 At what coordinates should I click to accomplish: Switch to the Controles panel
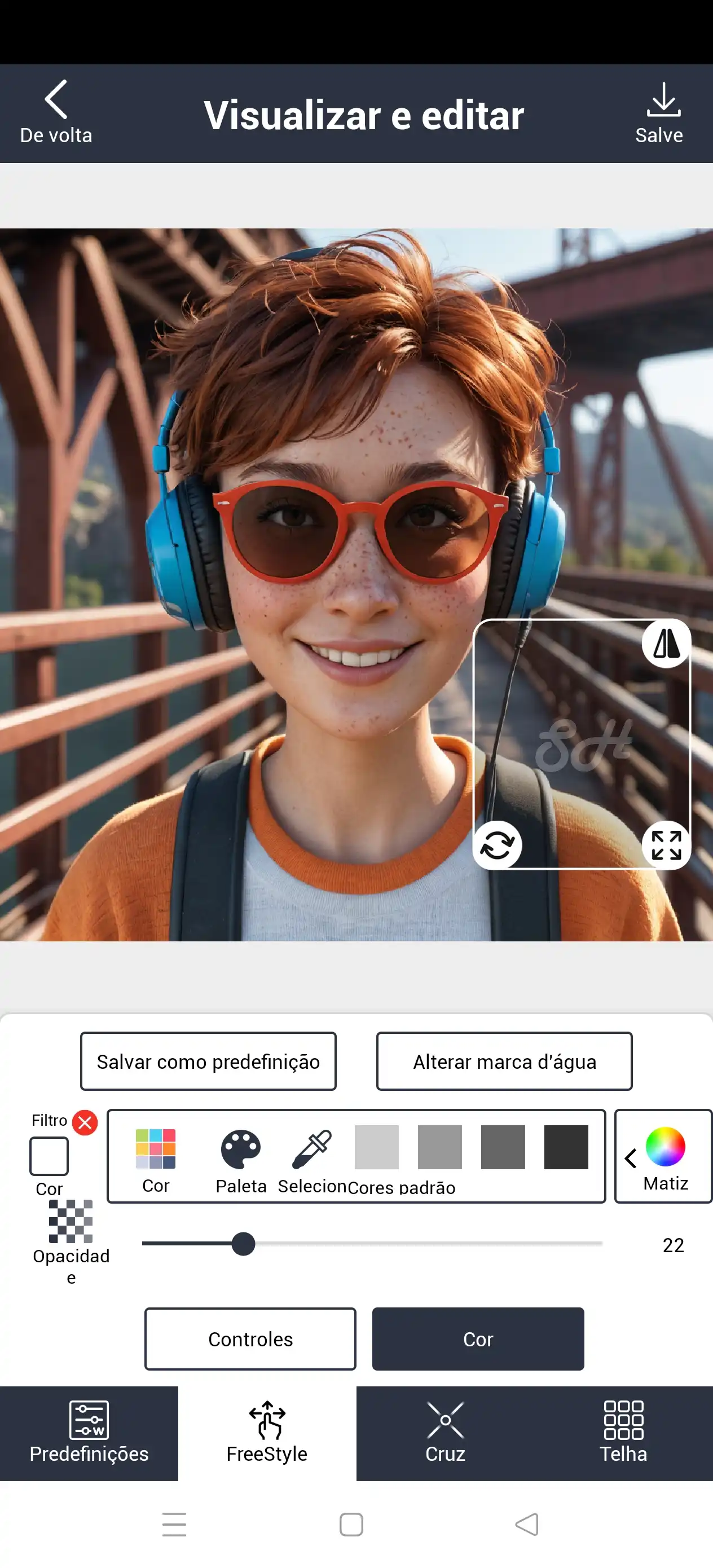(x=250, y=1338)
